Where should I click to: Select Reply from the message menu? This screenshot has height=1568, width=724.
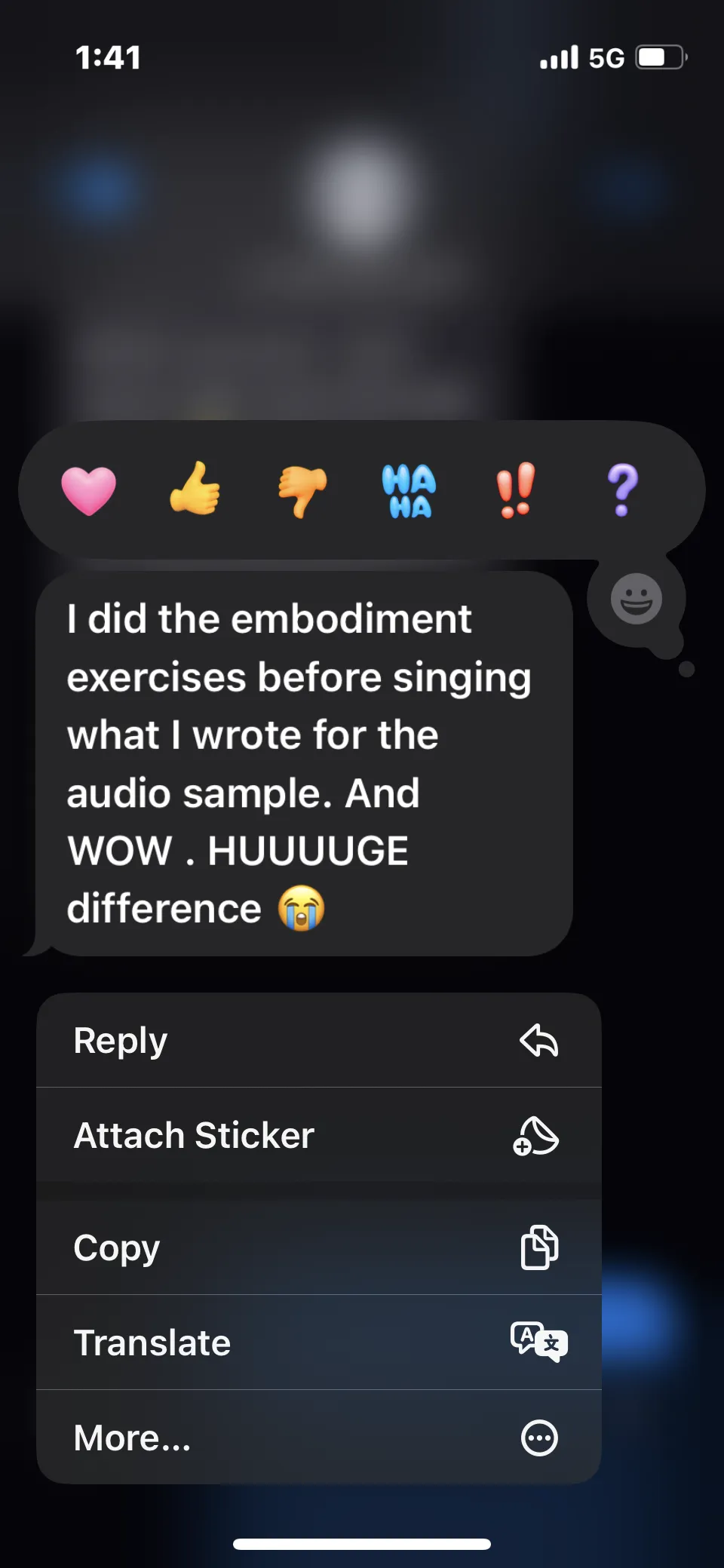(319, 1041)
